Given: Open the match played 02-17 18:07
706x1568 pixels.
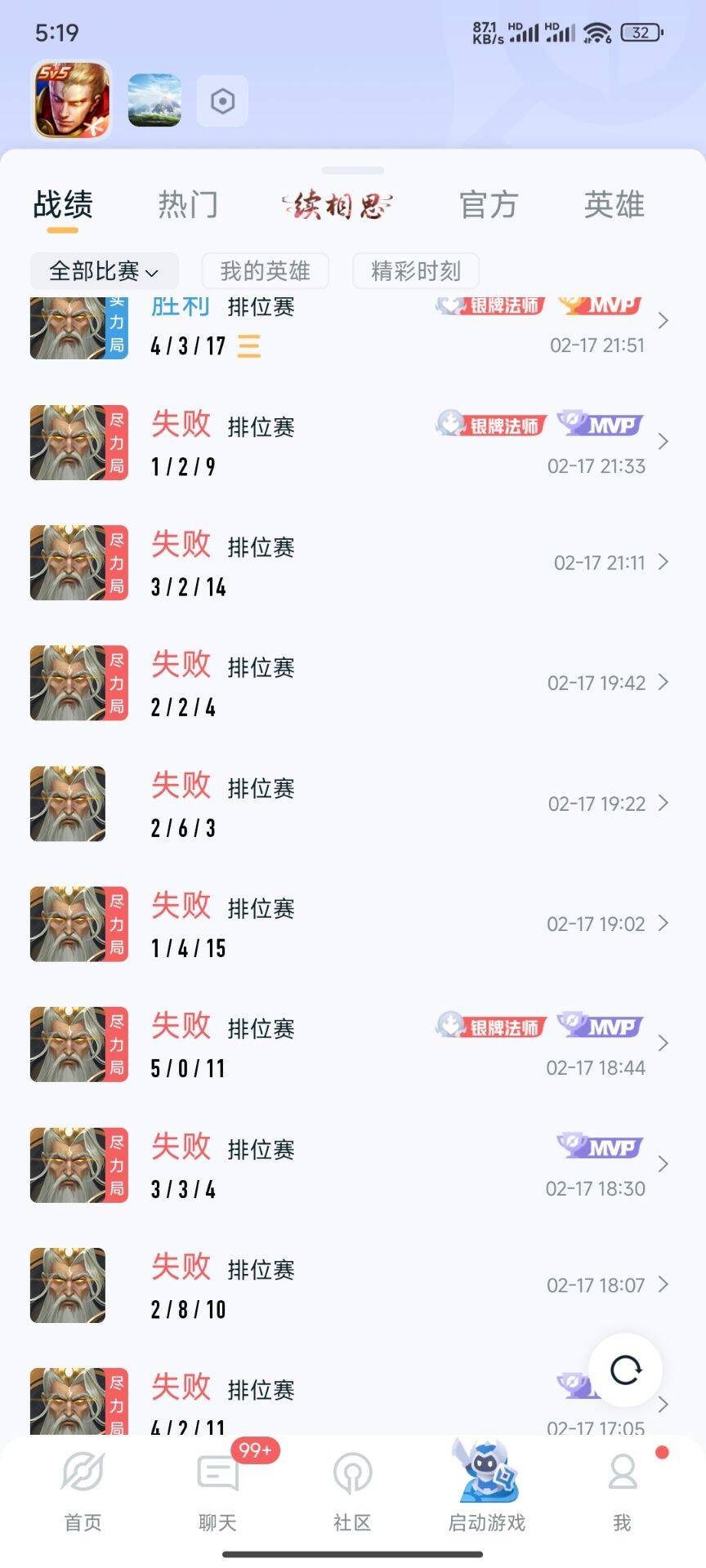Looking at the screenshot, I should pos(353,1285).
